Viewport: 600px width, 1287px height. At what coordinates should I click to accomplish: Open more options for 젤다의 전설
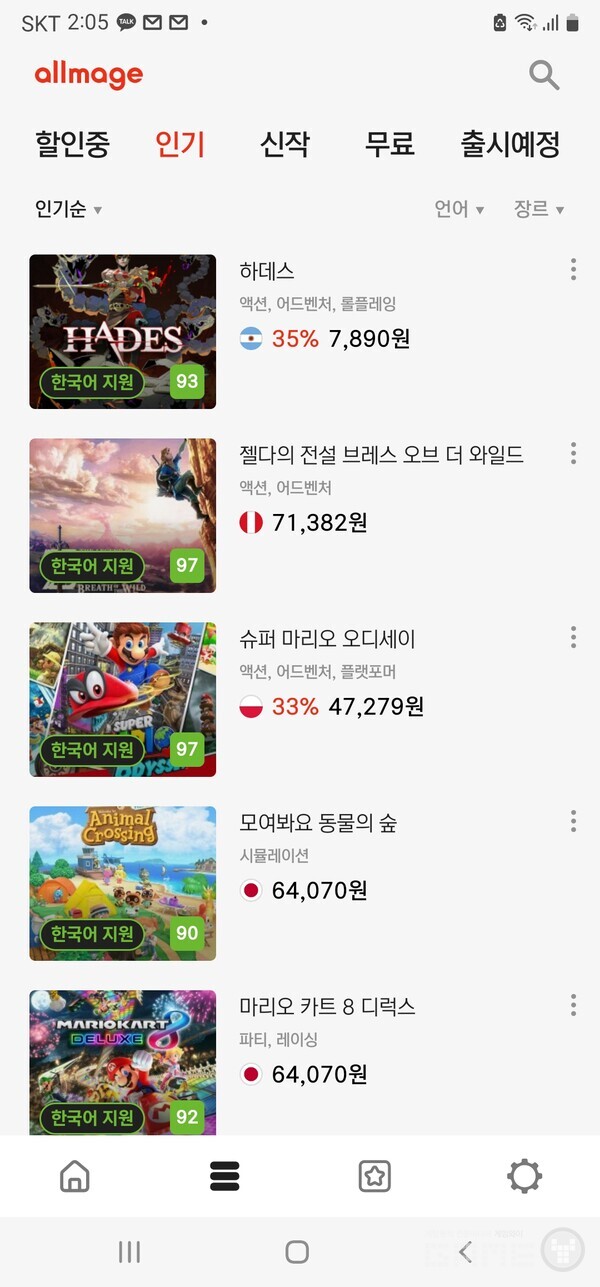(573, 453)
